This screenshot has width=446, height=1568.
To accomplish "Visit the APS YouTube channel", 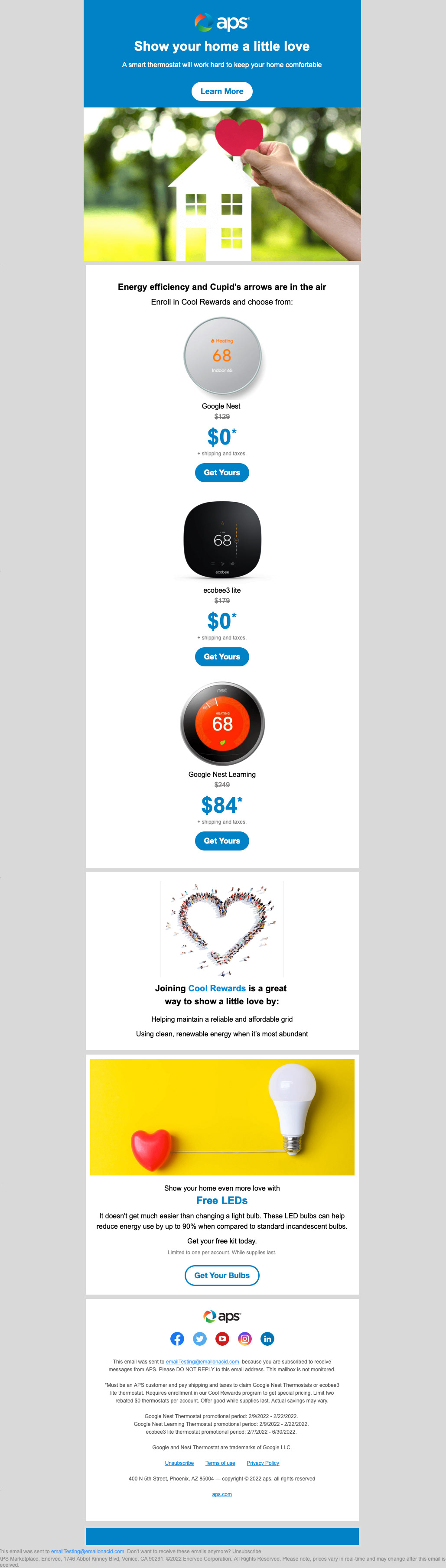I will pyautogui.click(x=222, y=1338).
